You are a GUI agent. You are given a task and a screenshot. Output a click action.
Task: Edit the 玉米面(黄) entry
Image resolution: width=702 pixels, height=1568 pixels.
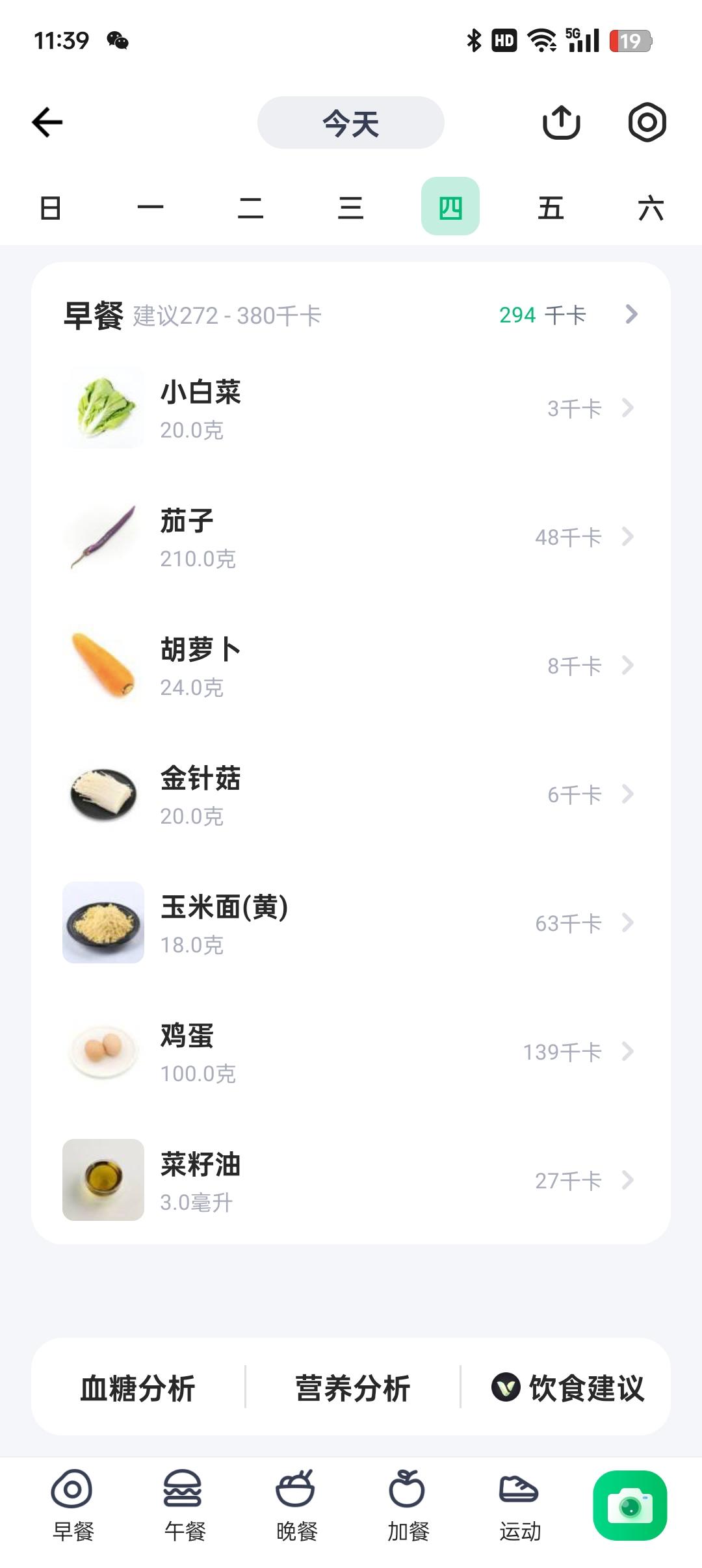[x=351, y=923]
